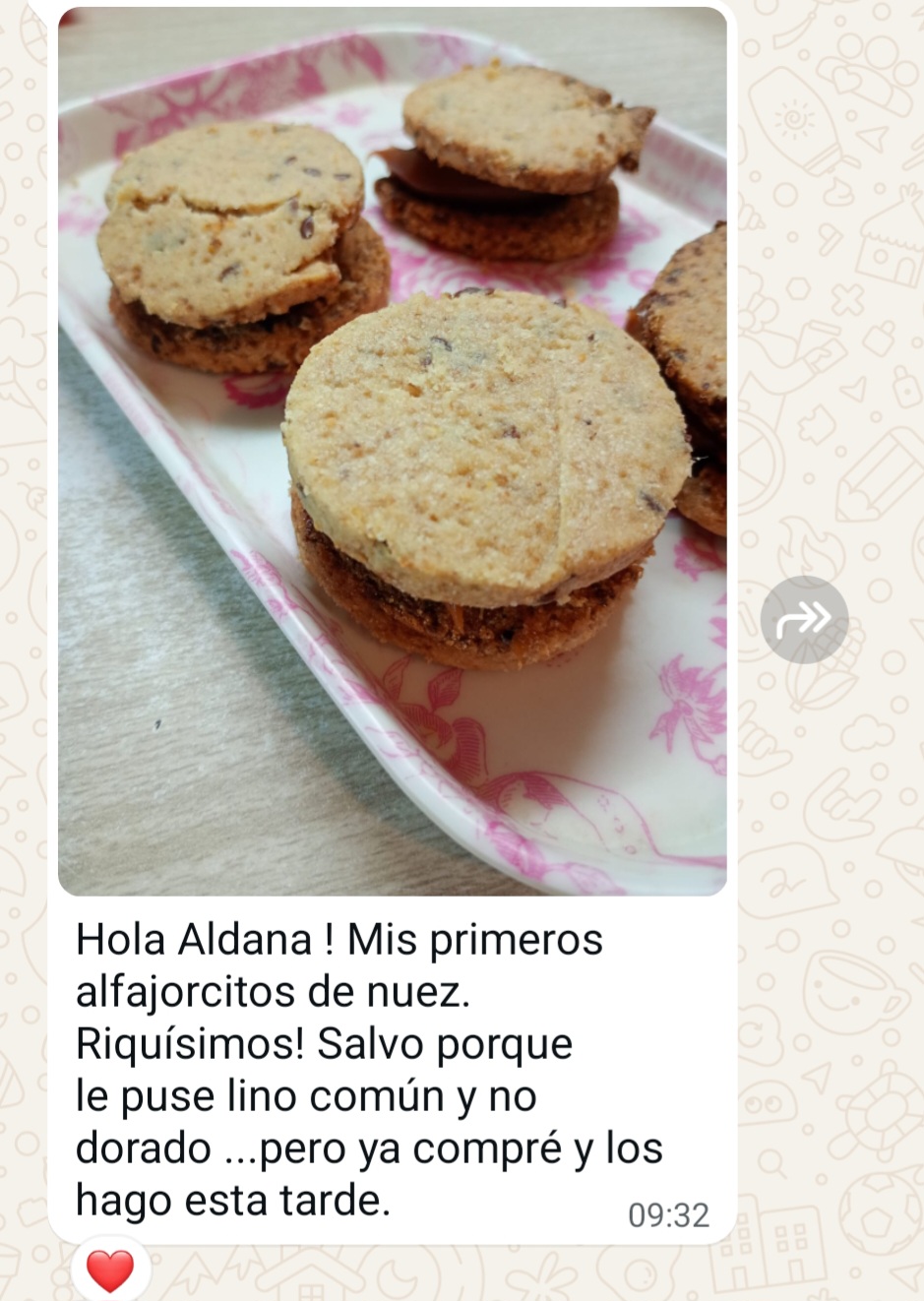Viewport: 924px width, 1301px height.
Task: Forward the photo message
Action: pyautogui.click(x=804, y=619)
